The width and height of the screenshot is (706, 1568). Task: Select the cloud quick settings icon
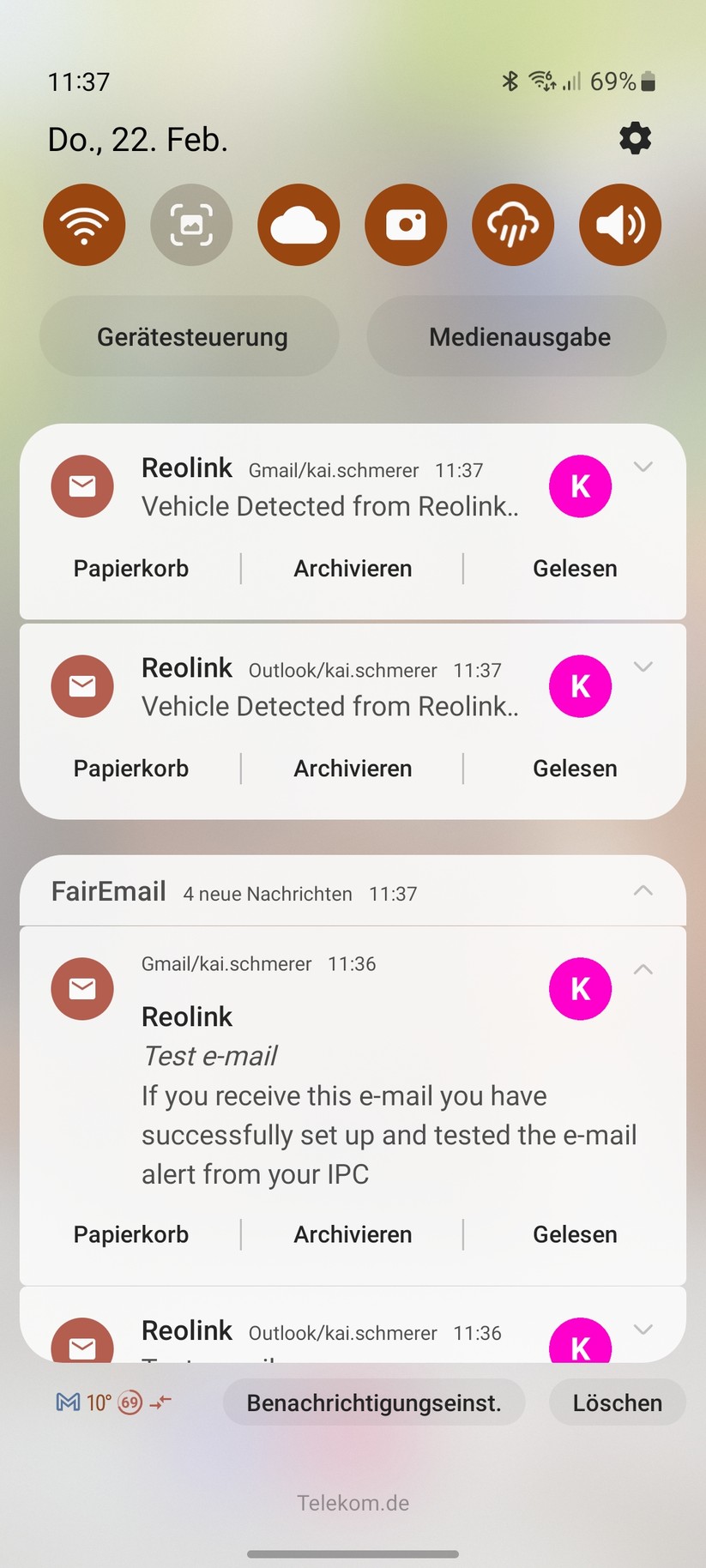299,225
